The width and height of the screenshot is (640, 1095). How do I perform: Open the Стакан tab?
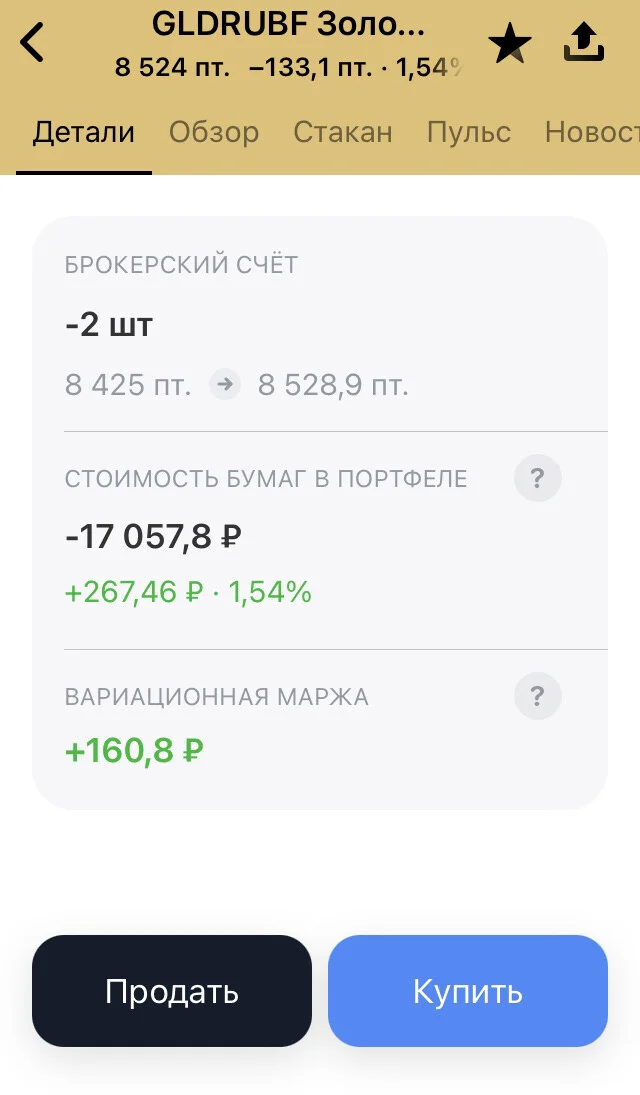(343, 132)
